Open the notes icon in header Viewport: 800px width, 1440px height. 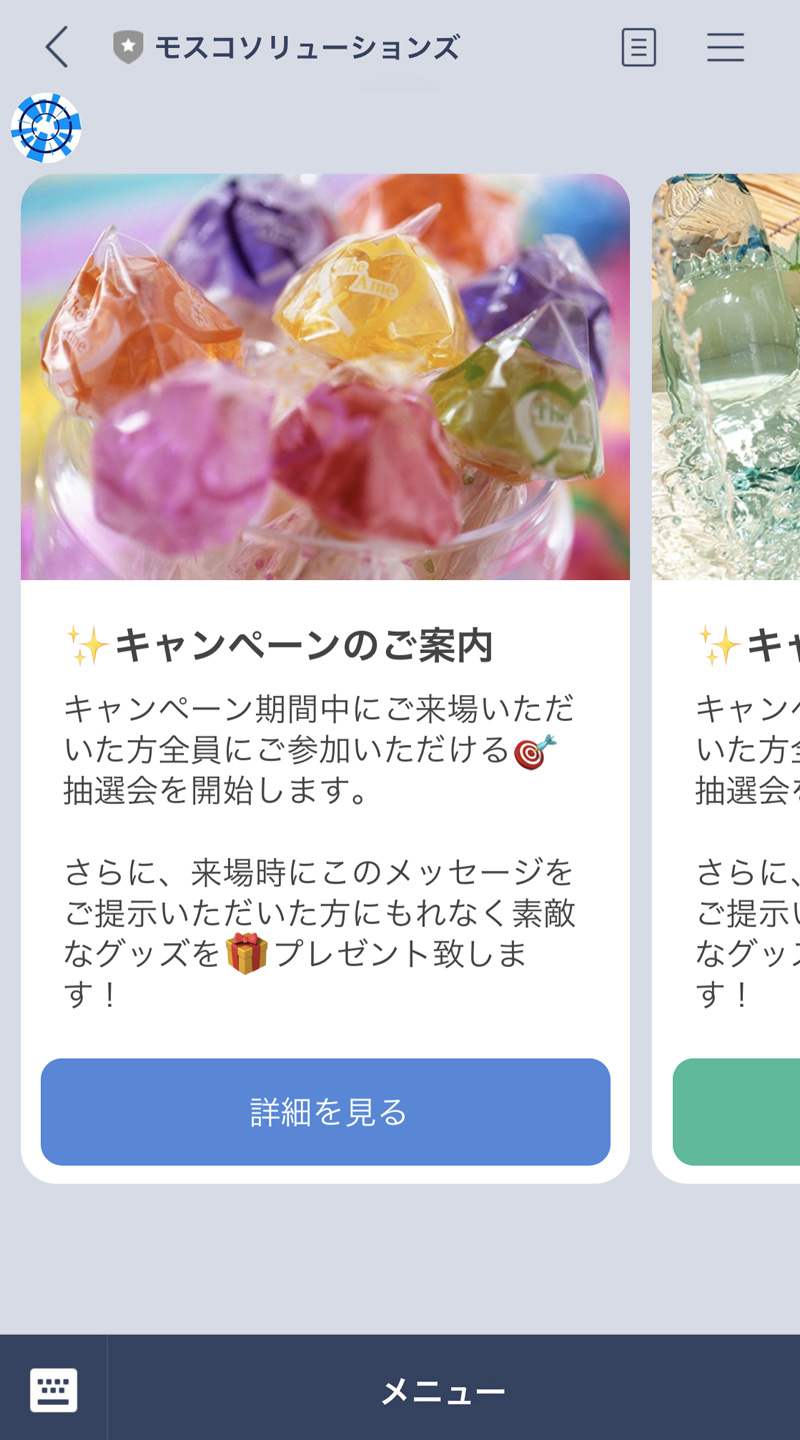[638, 47]
